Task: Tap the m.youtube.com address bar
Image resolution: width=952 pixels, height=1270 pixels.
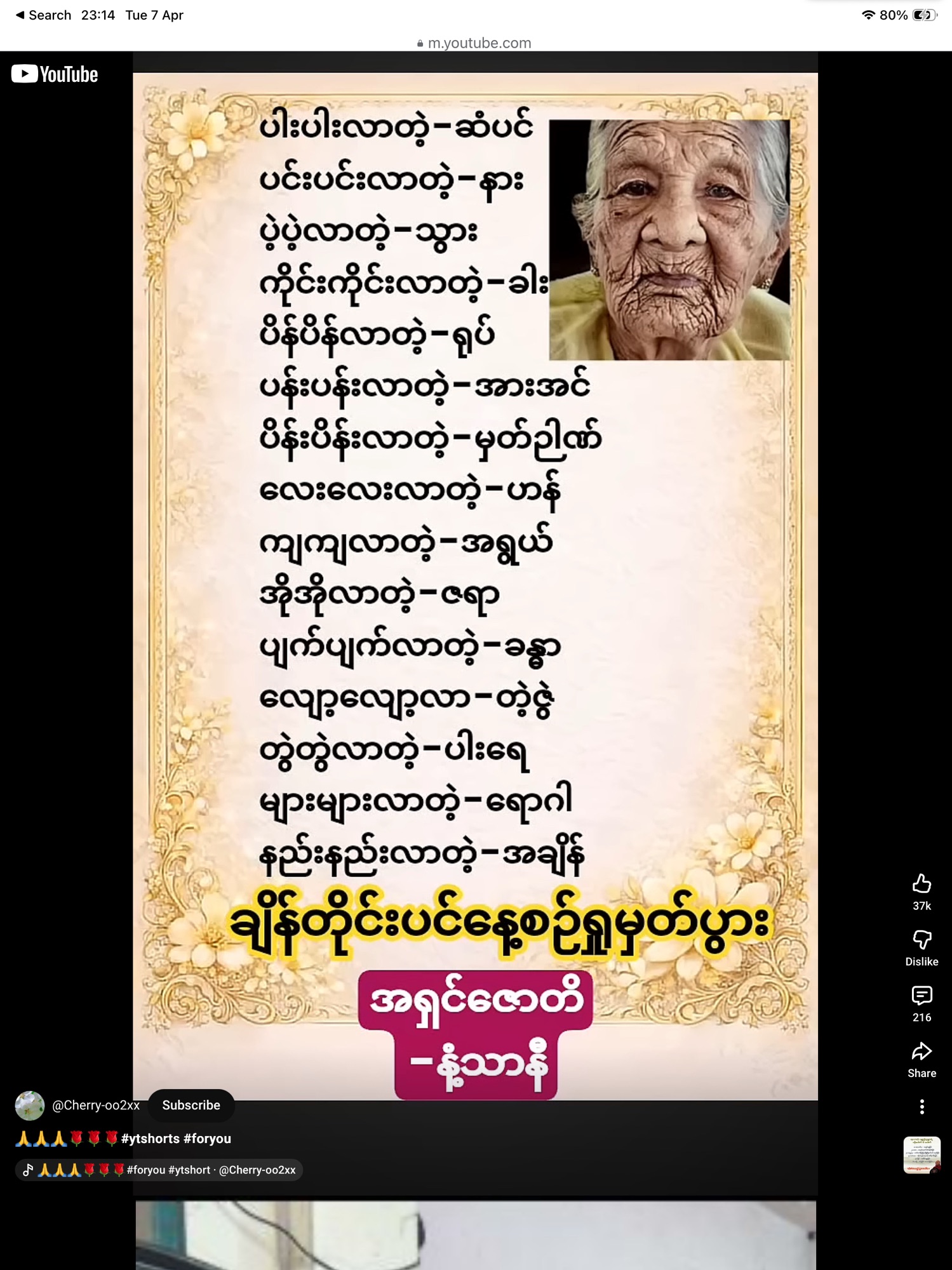Action: (x=475, y=43)
